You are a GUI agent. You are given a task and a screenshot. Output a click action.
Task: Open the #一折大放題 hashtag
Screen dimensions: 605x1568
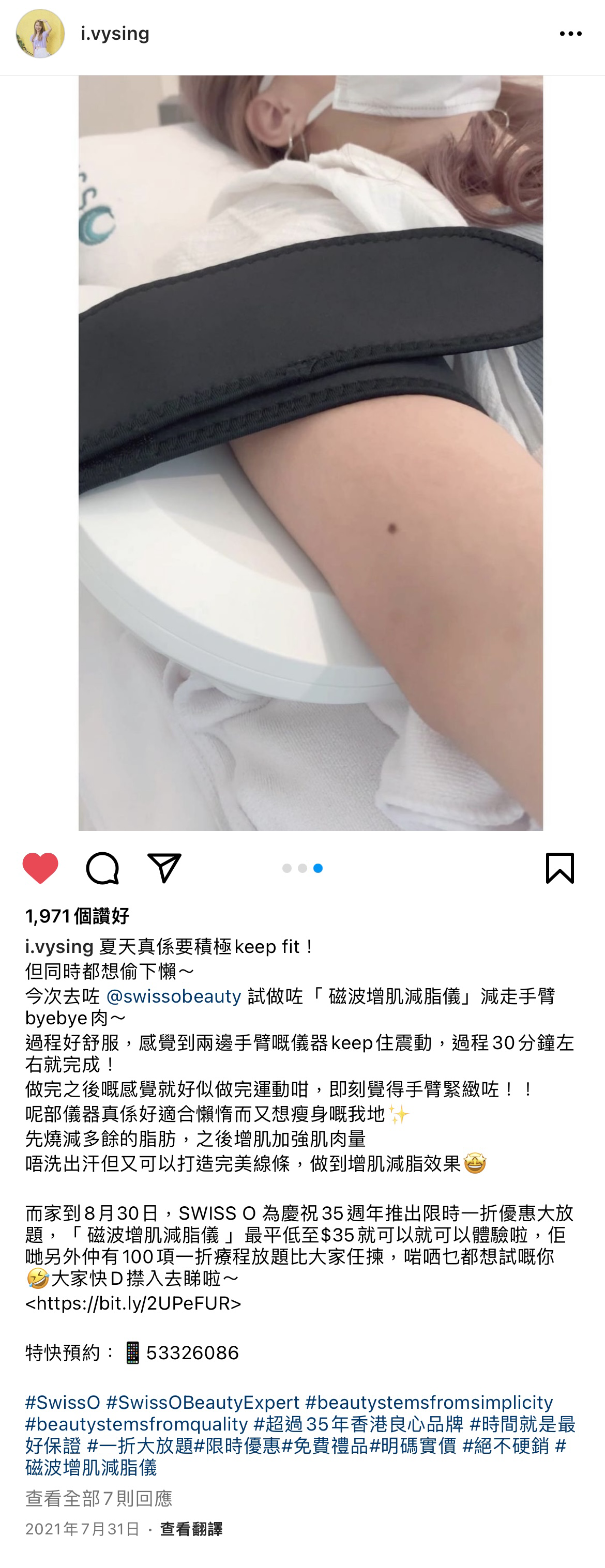pyautogui.click(x=140, y=1446)
